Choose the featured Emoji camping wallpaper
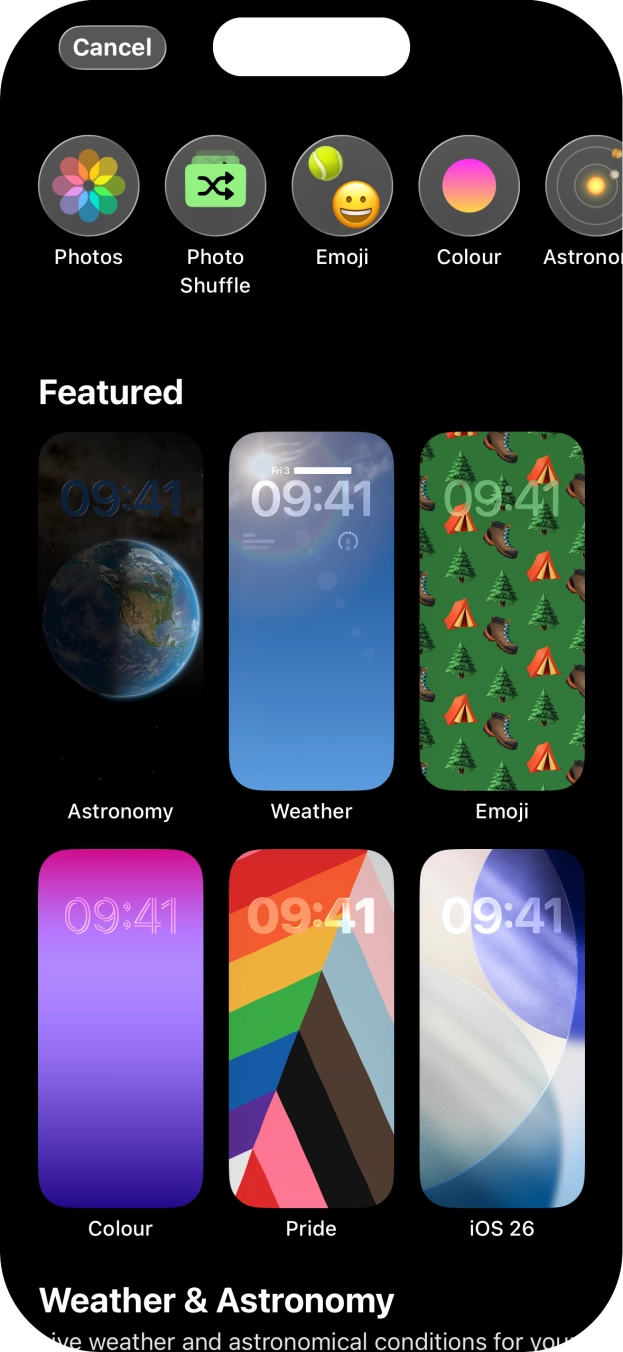 coord(502,611)
